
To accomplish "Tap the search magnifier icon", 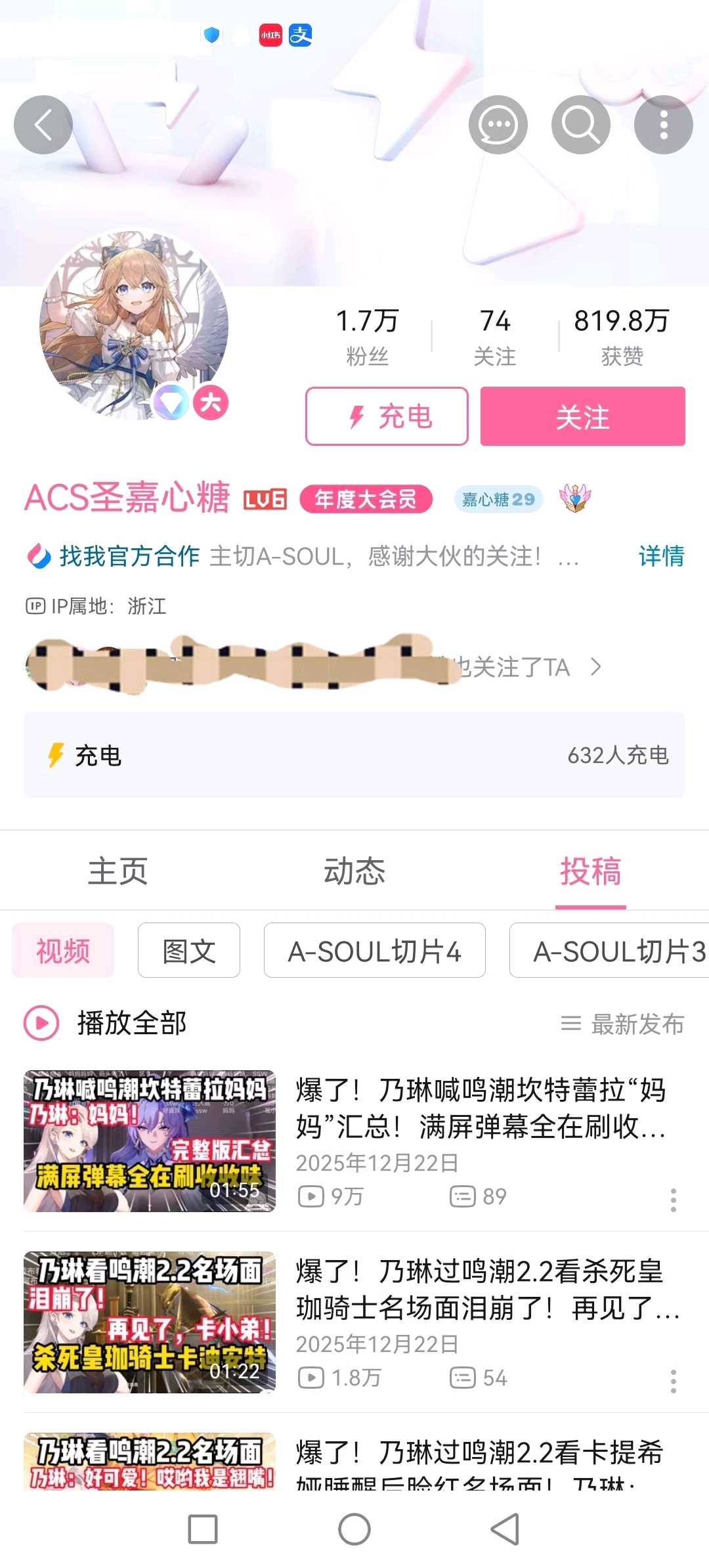I will click(x=581, y=125).
